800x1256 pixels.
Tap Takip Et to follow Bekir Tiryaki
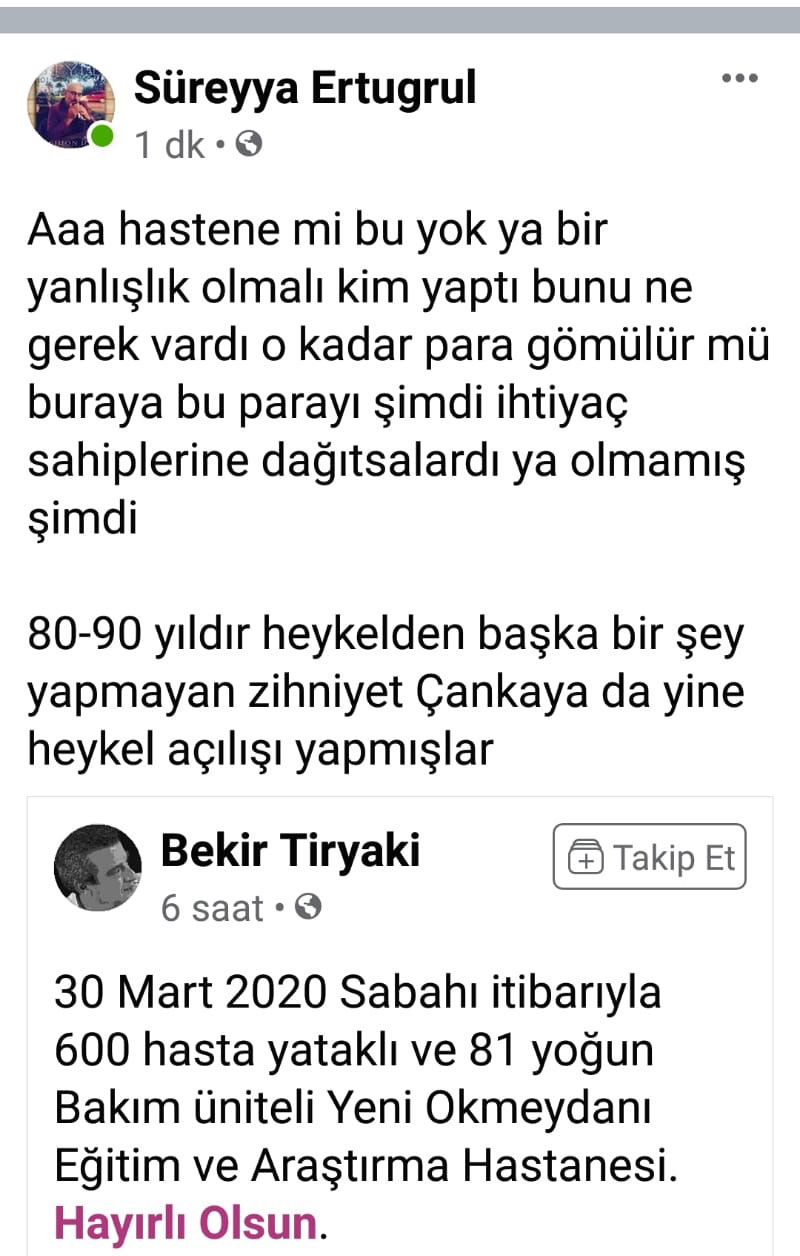coord(650,857)
